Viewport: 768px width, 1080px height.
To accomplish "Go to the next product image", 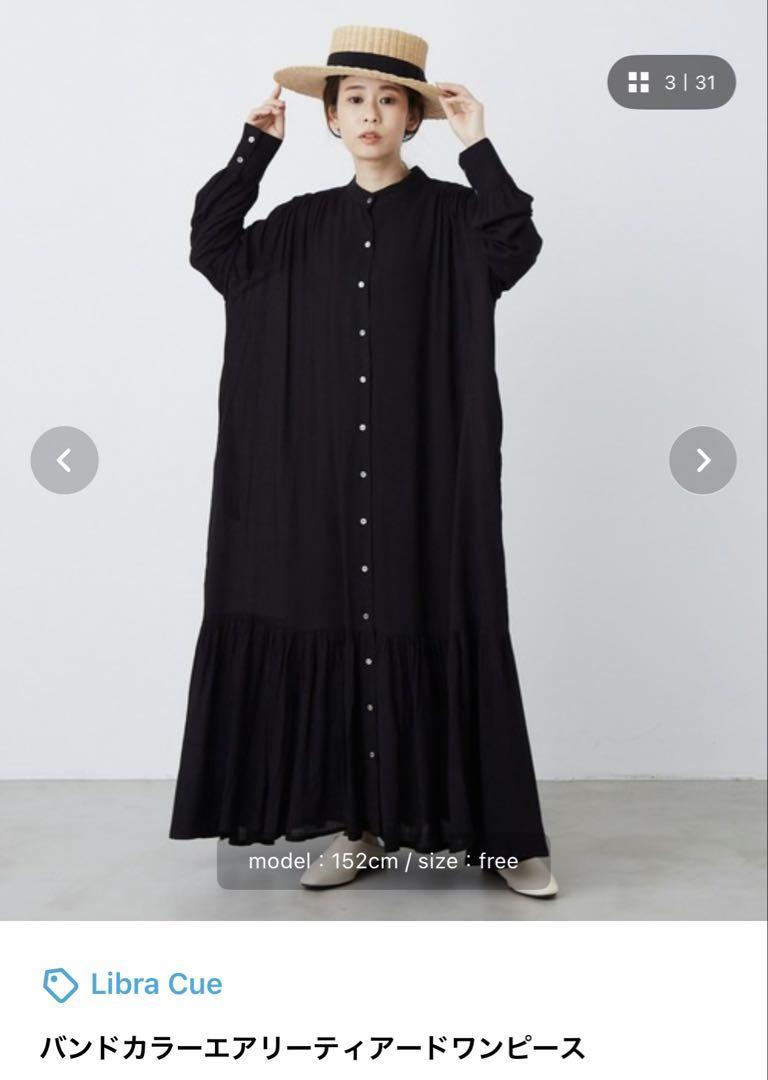I will coord(702,460).
